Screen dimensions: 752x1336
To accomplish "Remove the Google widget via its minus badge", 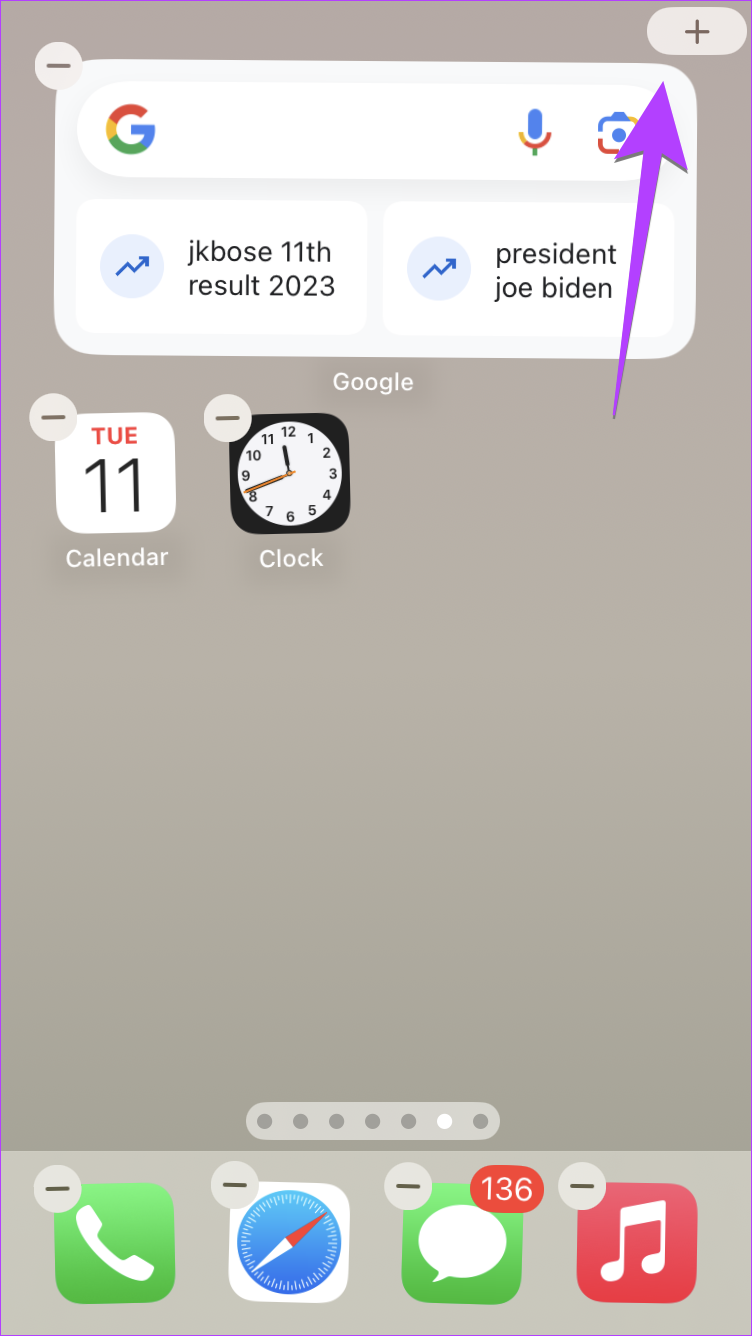I will [58, 65].
